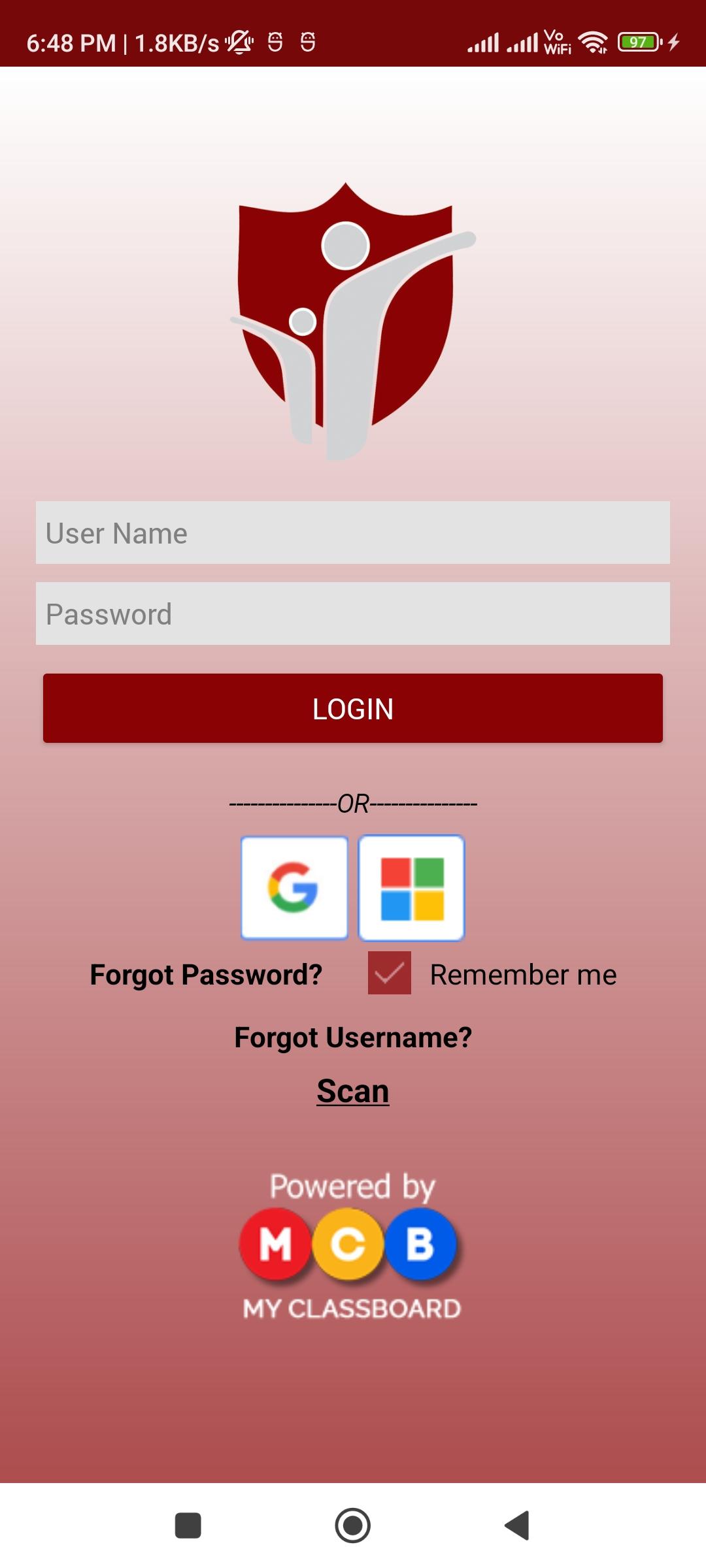Focus the Password field
Screen dimensions: 706x1568
tap(353, 613)
